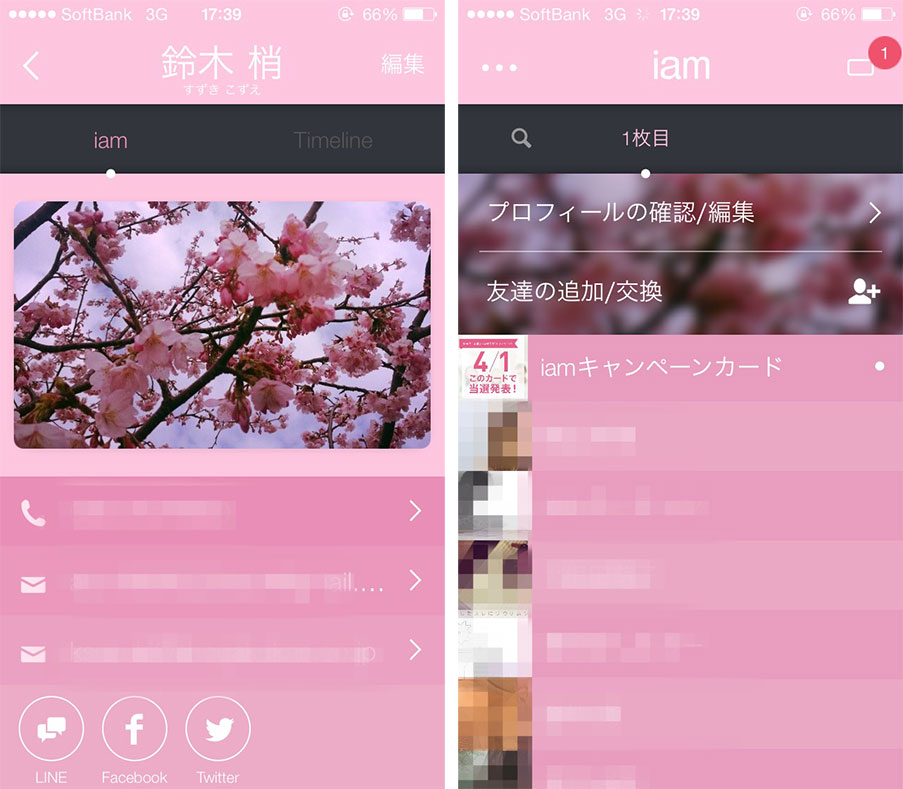Screen dimensions: 903x789
Task: Go back using the left arrow
Action: point(32,66)
